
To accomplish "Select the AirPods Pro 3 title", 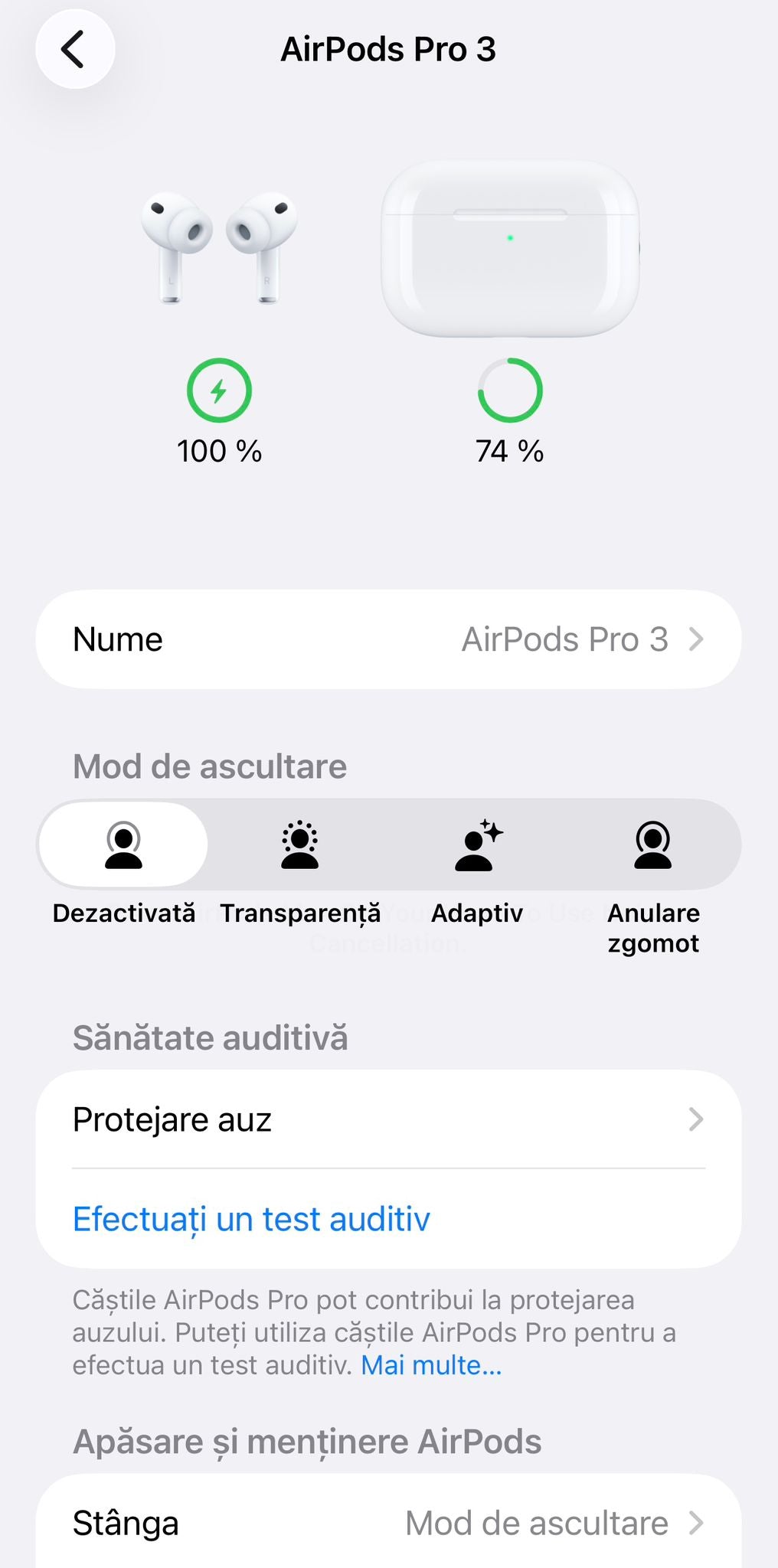I will point(389,49).
